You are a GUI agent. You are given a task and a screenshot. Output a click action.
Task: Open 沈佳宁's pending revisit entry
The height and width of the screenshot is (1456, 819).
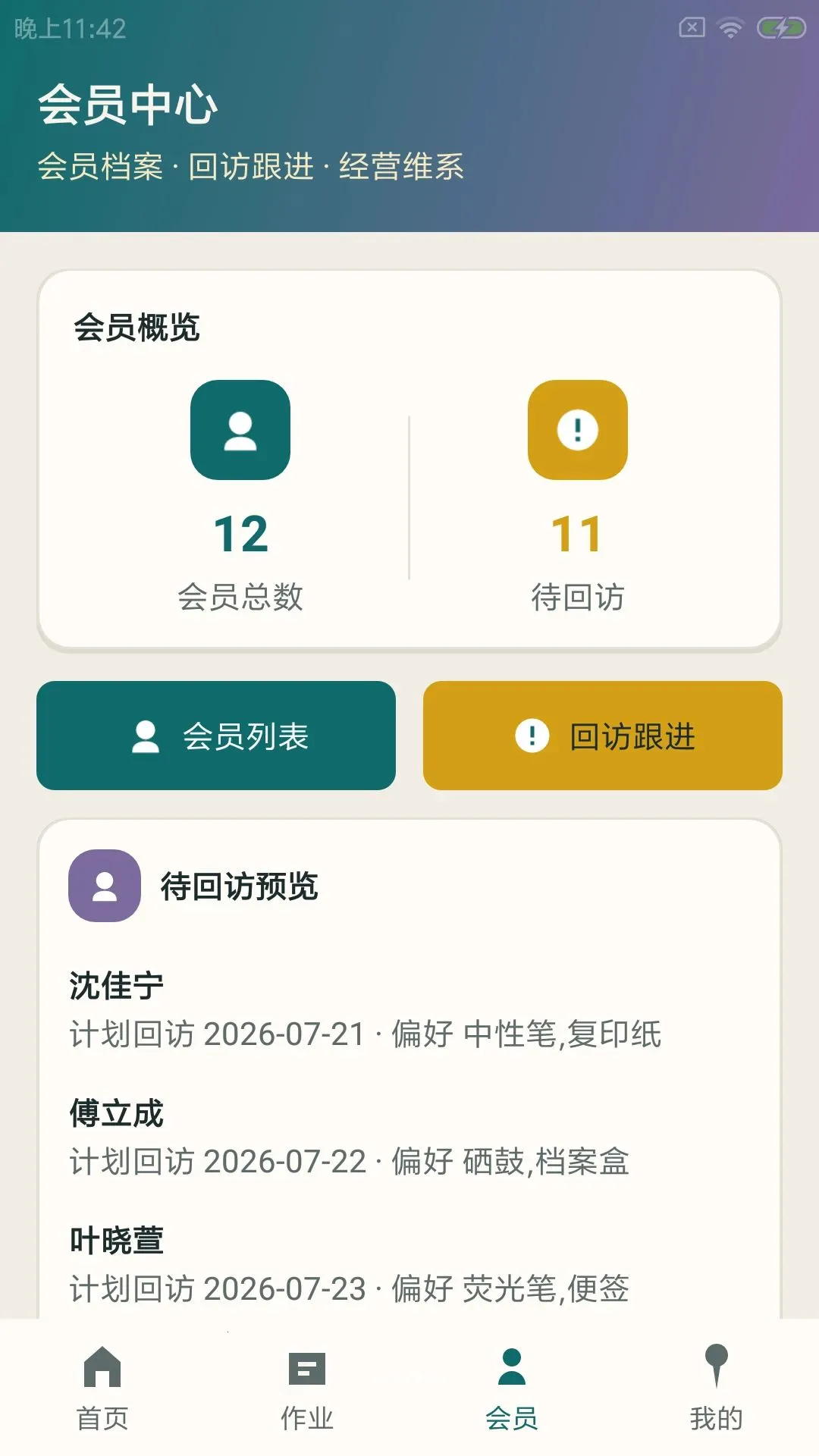(409, 1010)
